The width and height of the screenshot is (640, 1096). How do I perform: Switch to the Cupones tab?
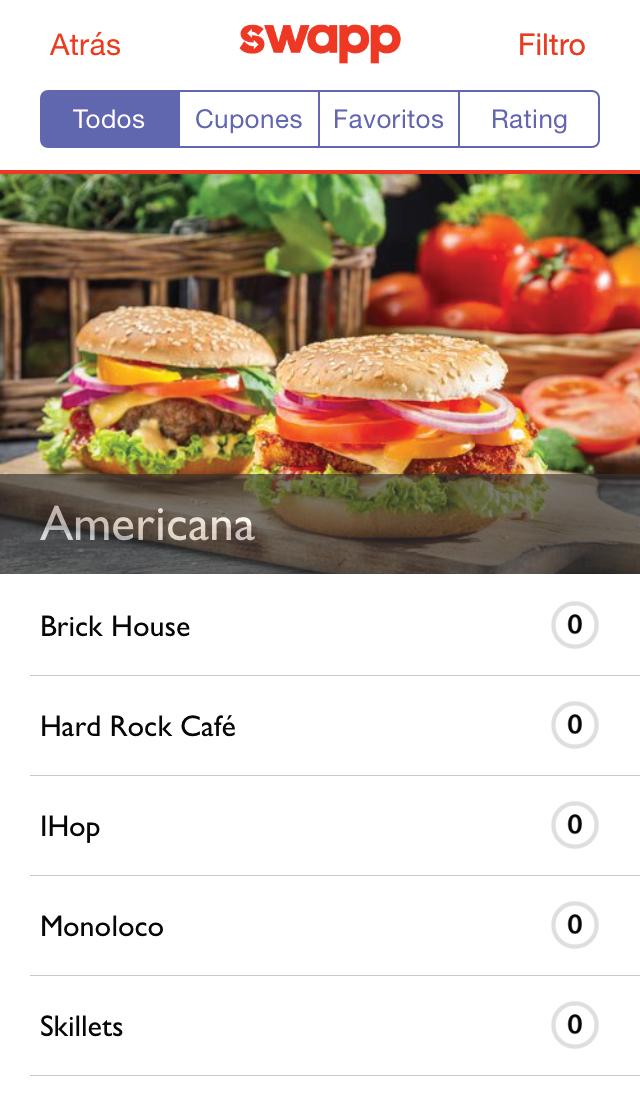(x=249, y=120)
